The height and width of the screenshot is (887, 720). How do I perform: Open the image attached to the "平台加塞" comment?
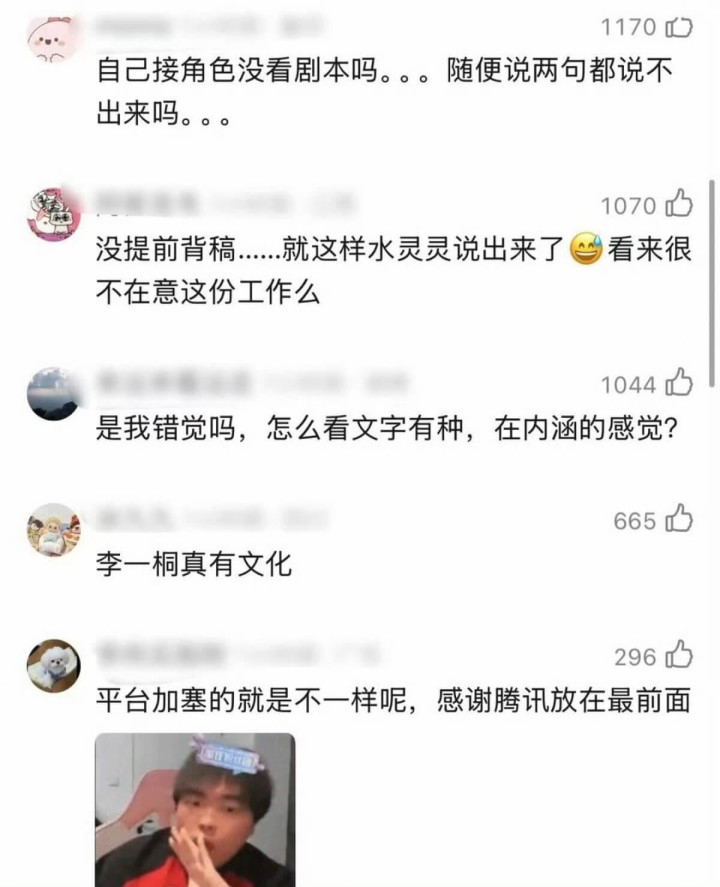[195, 810]
